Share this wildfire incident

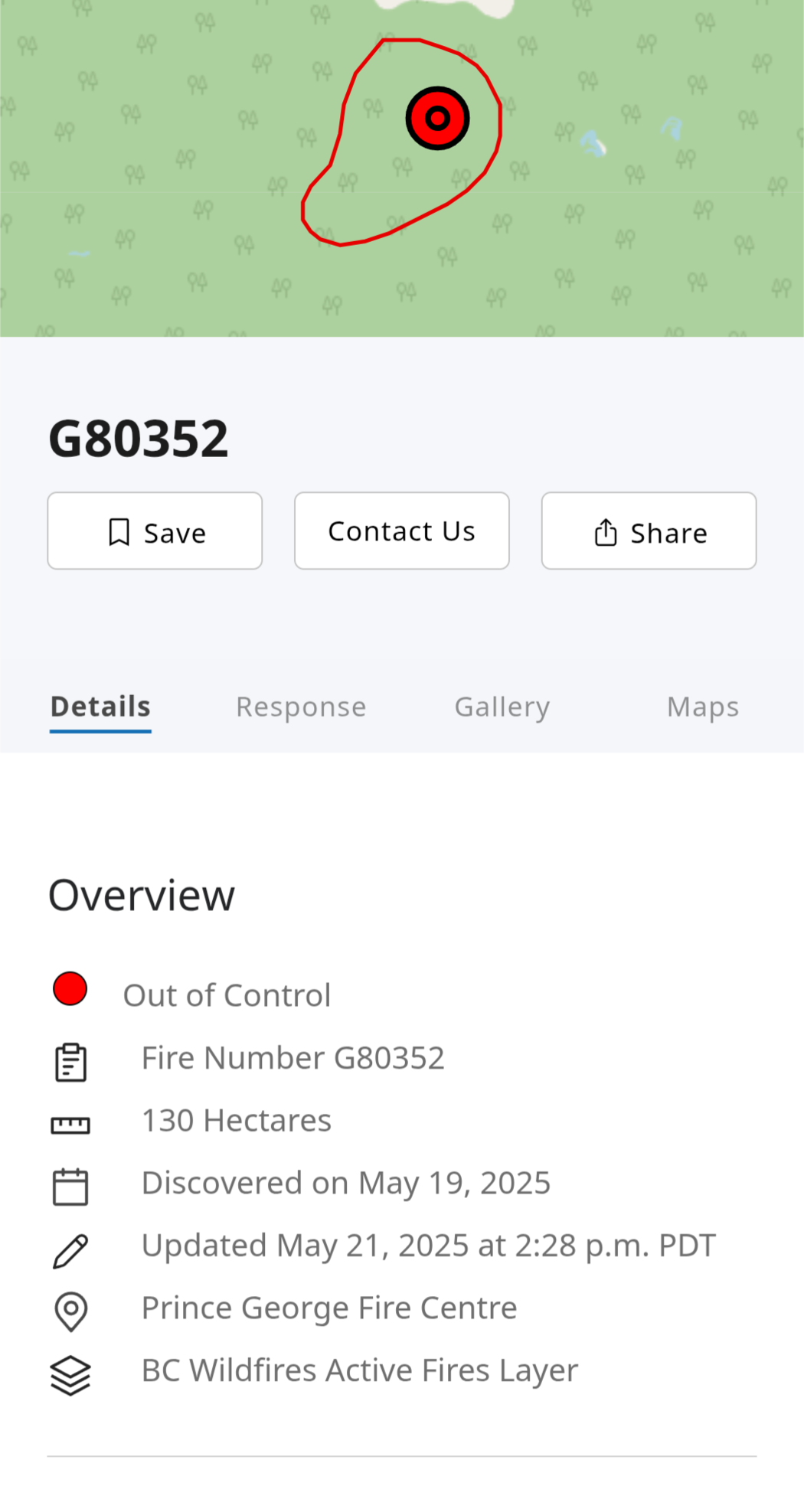coord(649,531)
